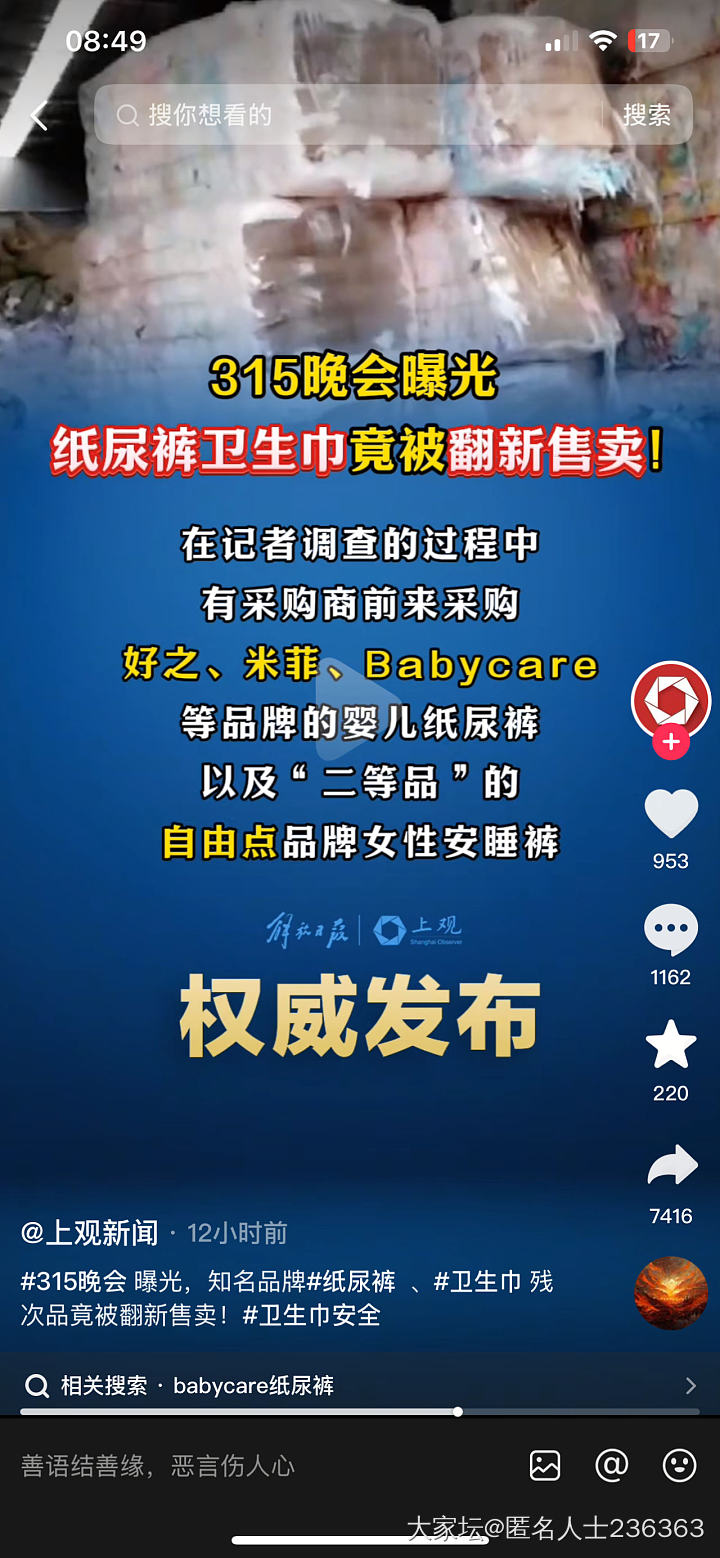
Task: Open the 上观新闻 profile avatar
Action: tap(670, 700)
